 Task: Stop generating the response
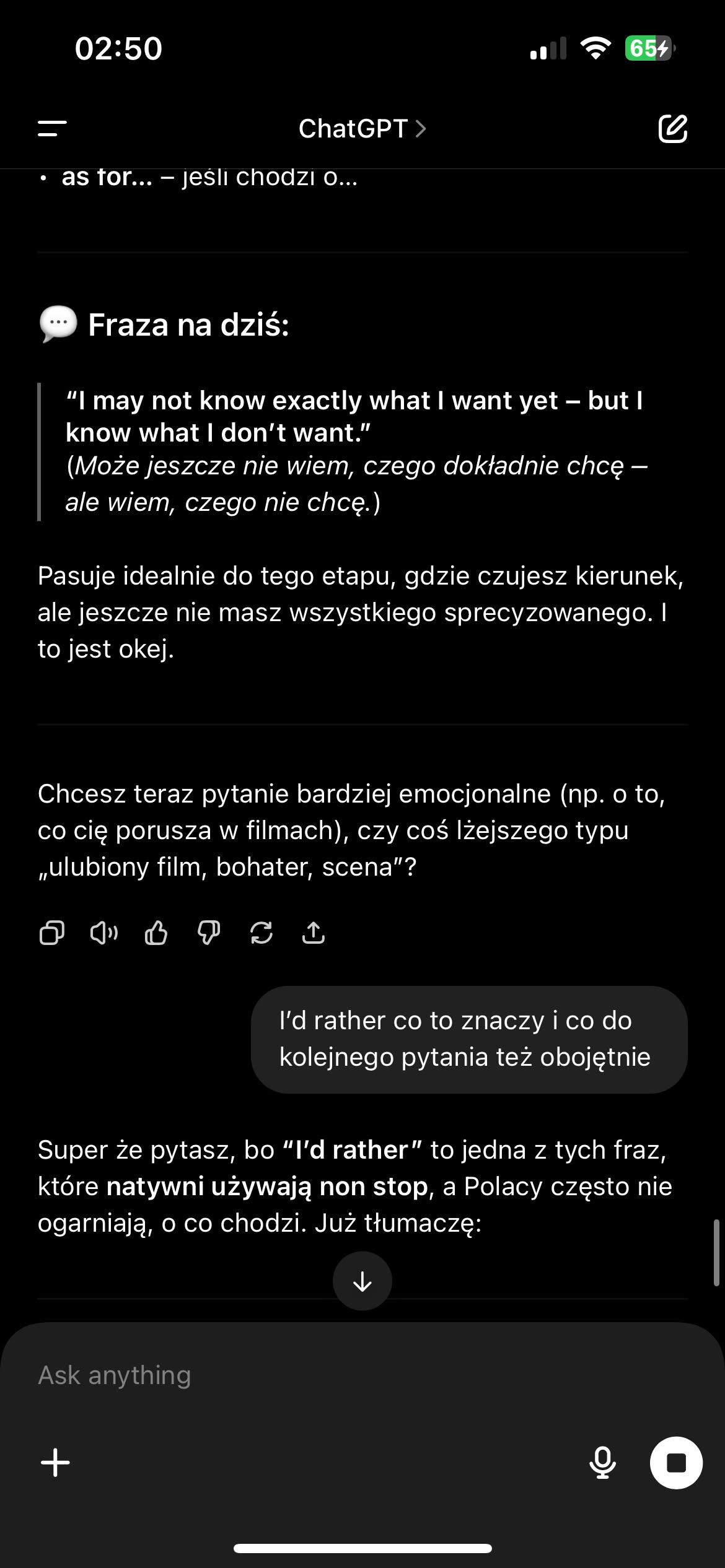(676, 1463)
